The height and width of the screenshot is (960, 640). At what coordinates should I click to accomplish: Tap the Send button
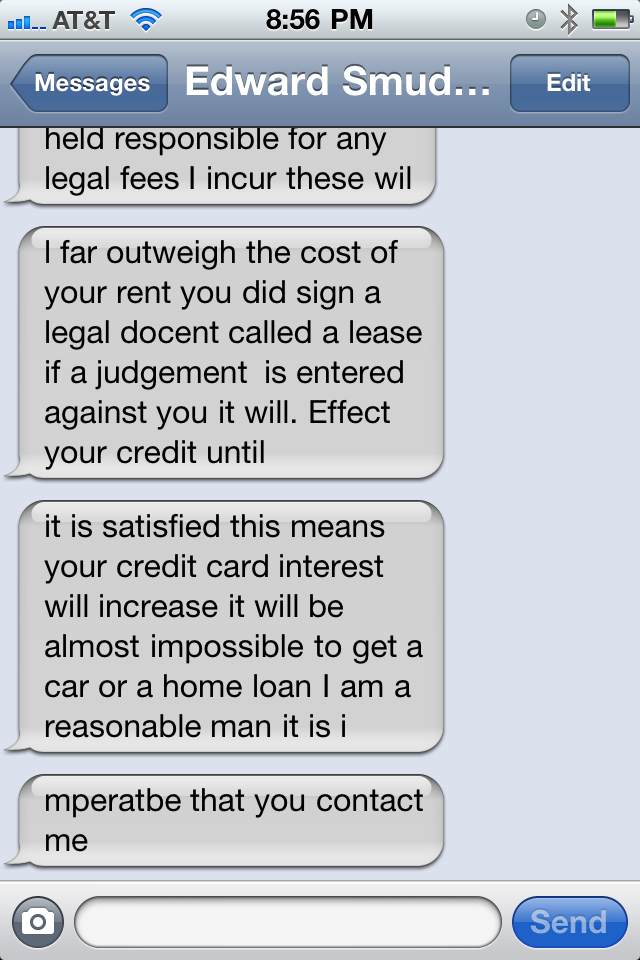[x=568, y=921]
